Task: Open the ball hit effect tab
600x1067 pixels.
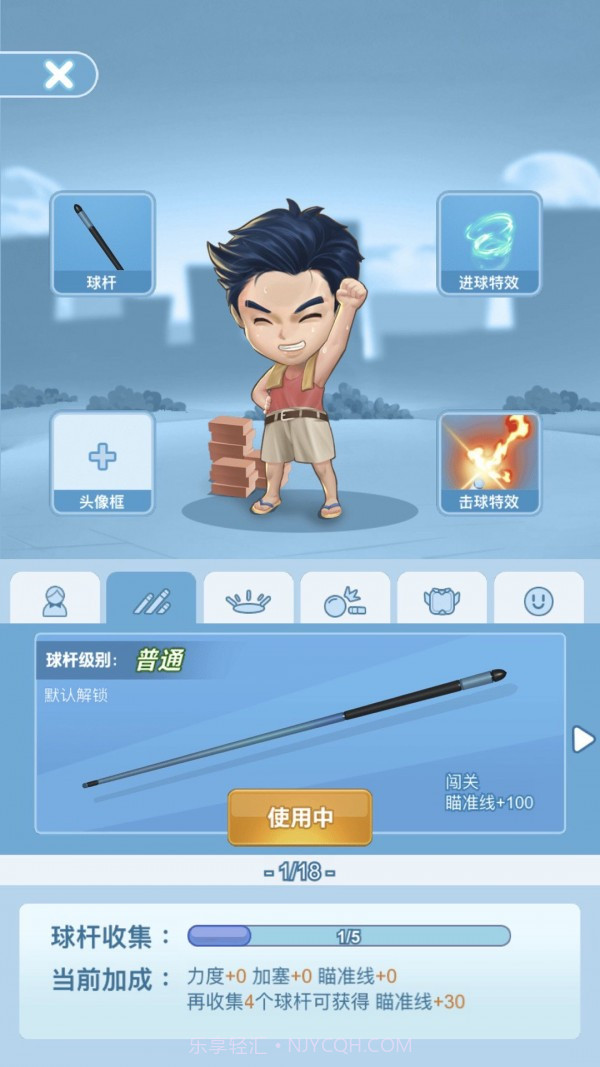Action: (x=345, y=600)
